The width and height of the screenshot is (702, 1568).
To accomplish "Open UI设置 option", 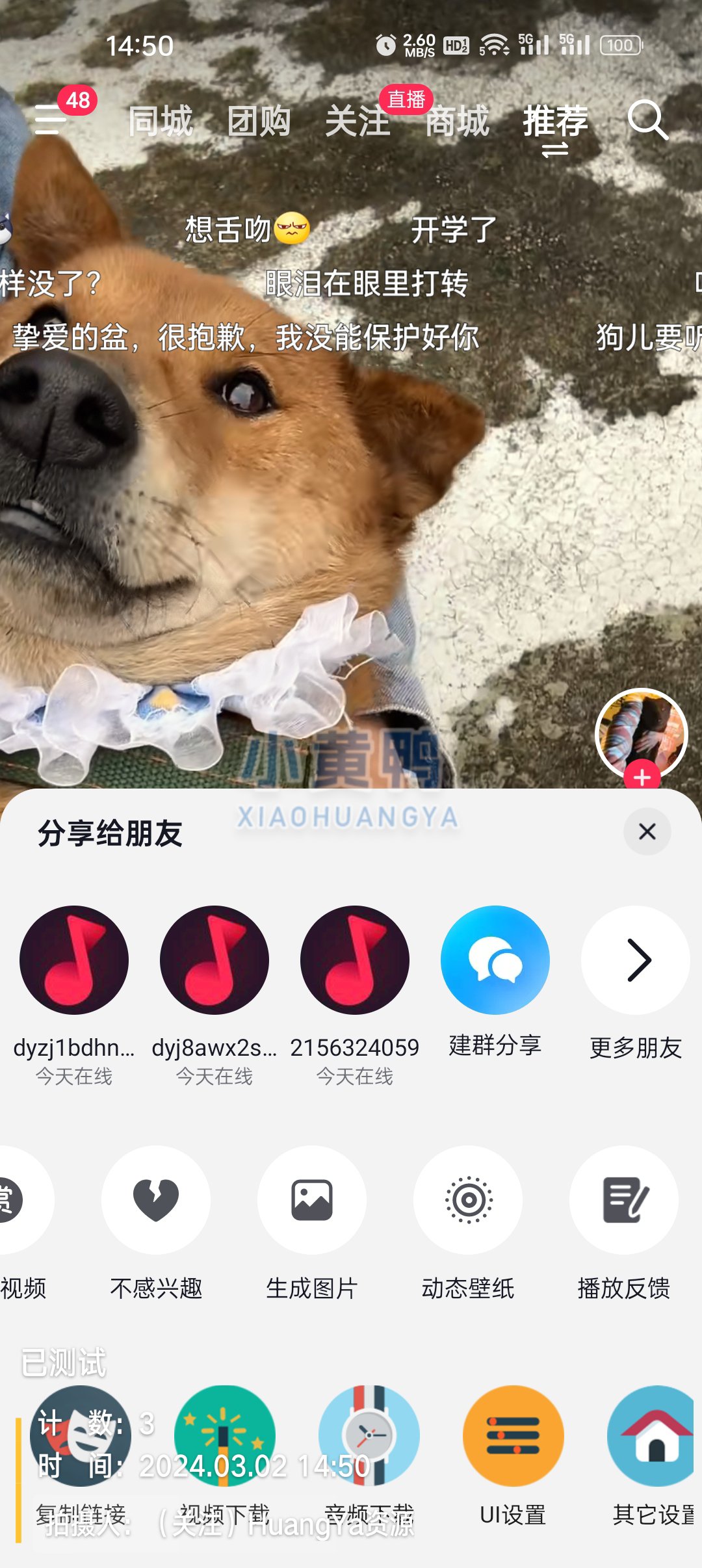I will (513, 1435).
